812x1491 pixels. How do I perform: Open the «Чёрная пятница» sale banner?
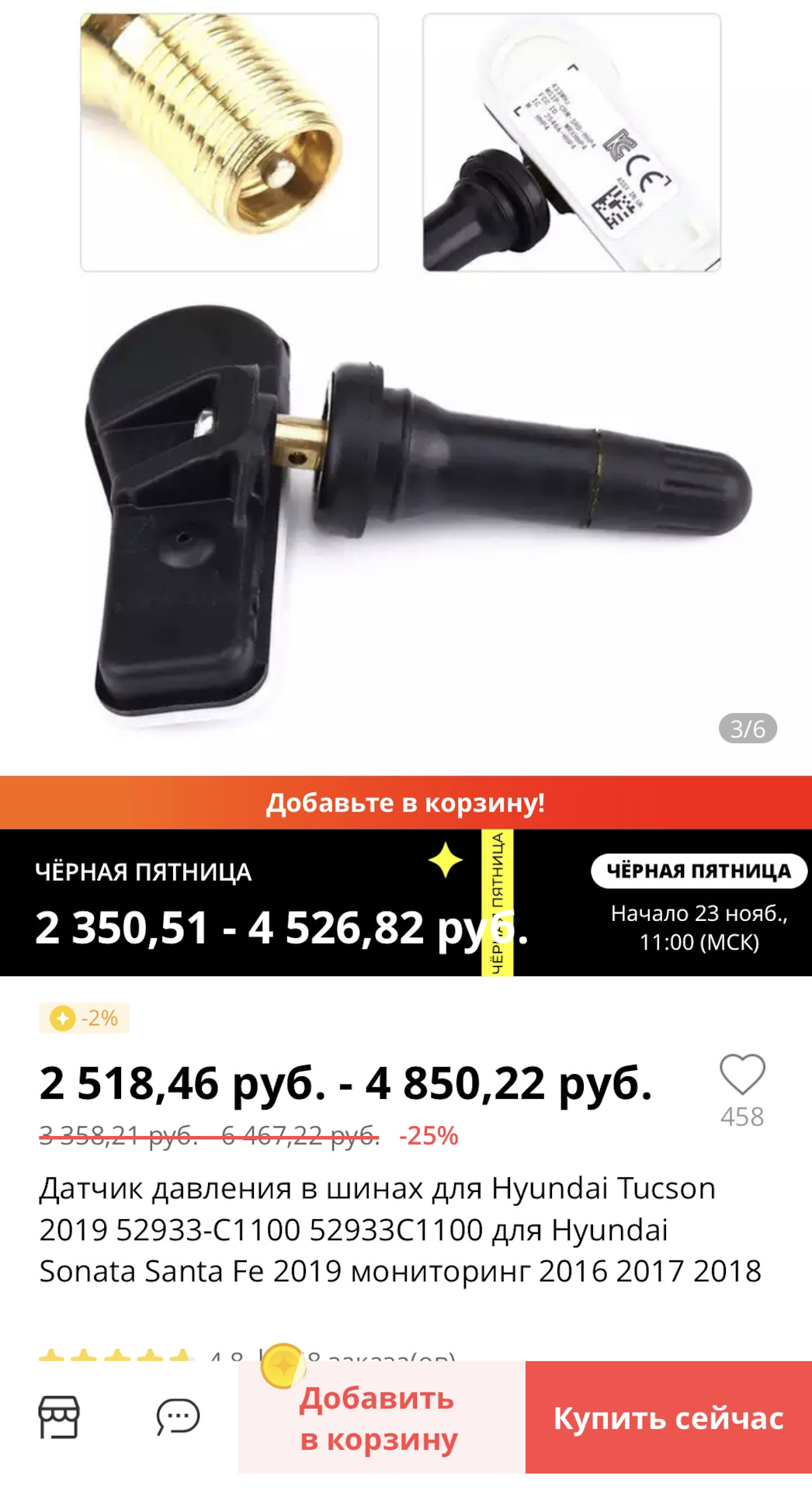click(x=405, y=902)
